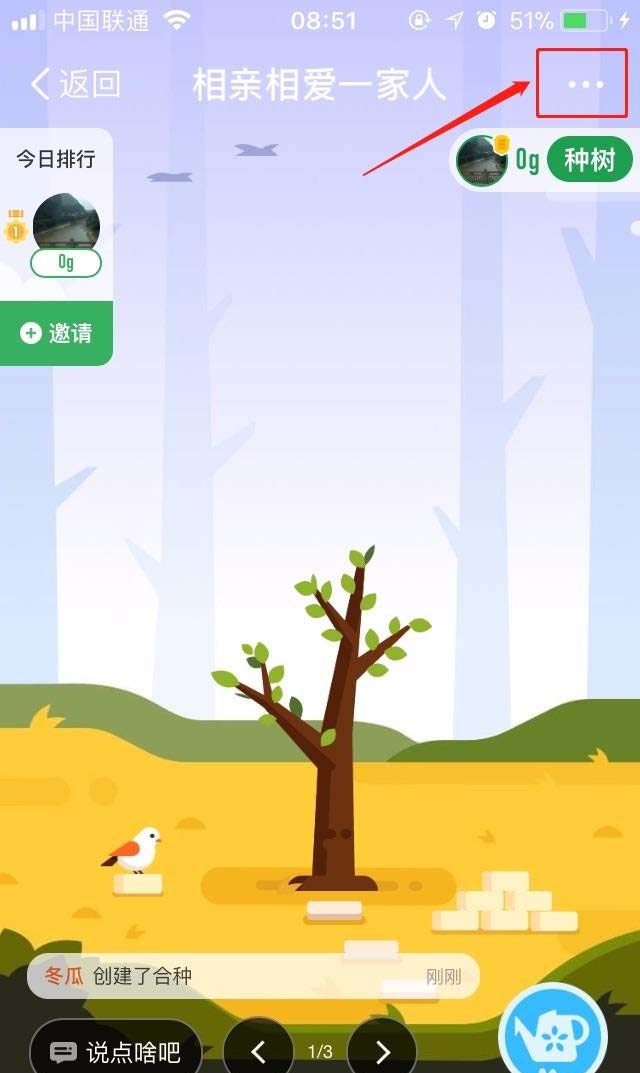
Task: Open the three-dot overflow menu
Action: (x=585, y=84)
